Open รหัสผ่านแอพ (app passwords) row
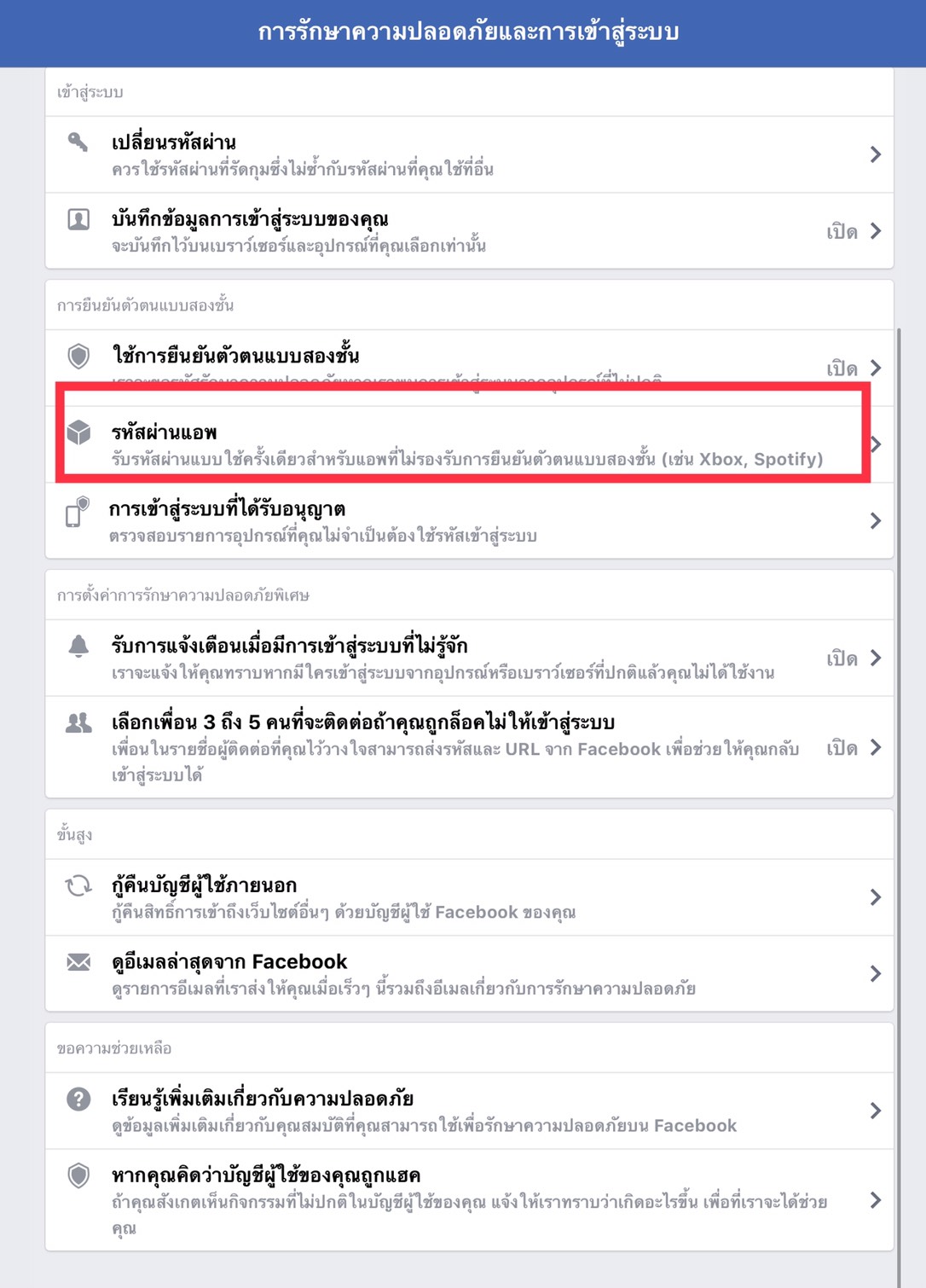The height and width of the screenshot is (1288, 926). point(469,444)
